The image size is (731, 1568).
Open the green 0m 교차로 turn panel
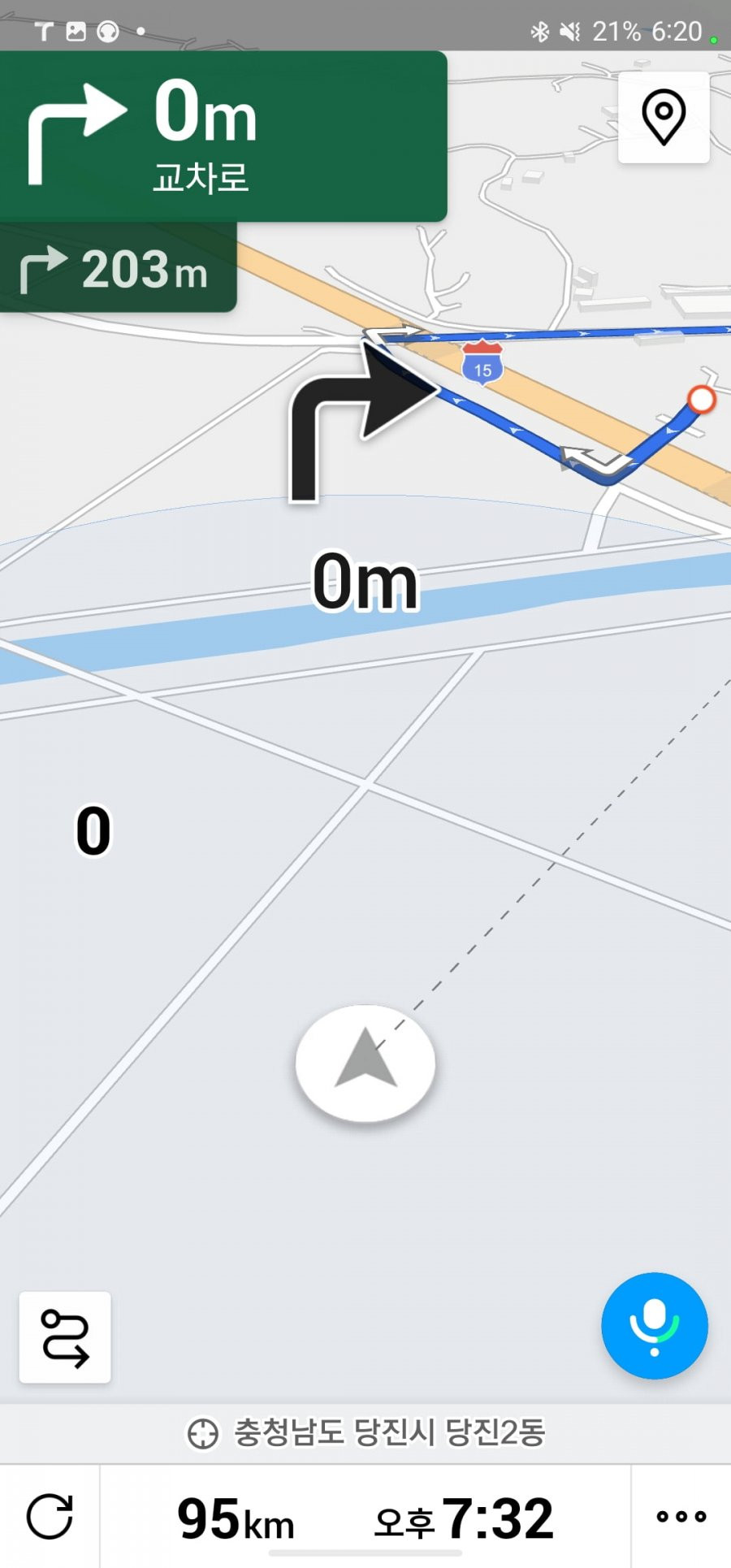(x=223, y=136)
